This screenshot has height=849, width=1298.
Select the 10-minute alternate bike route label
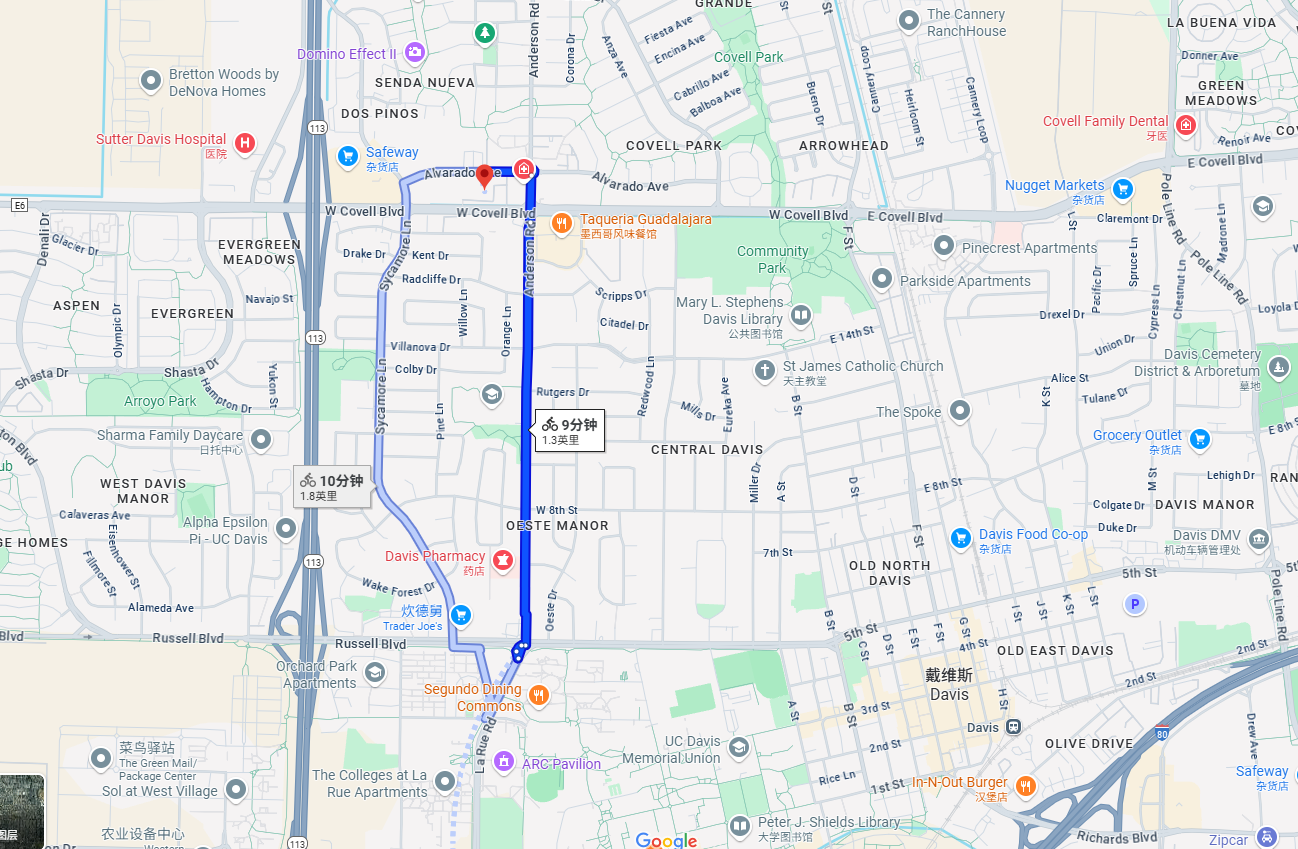tap(333, 487)
